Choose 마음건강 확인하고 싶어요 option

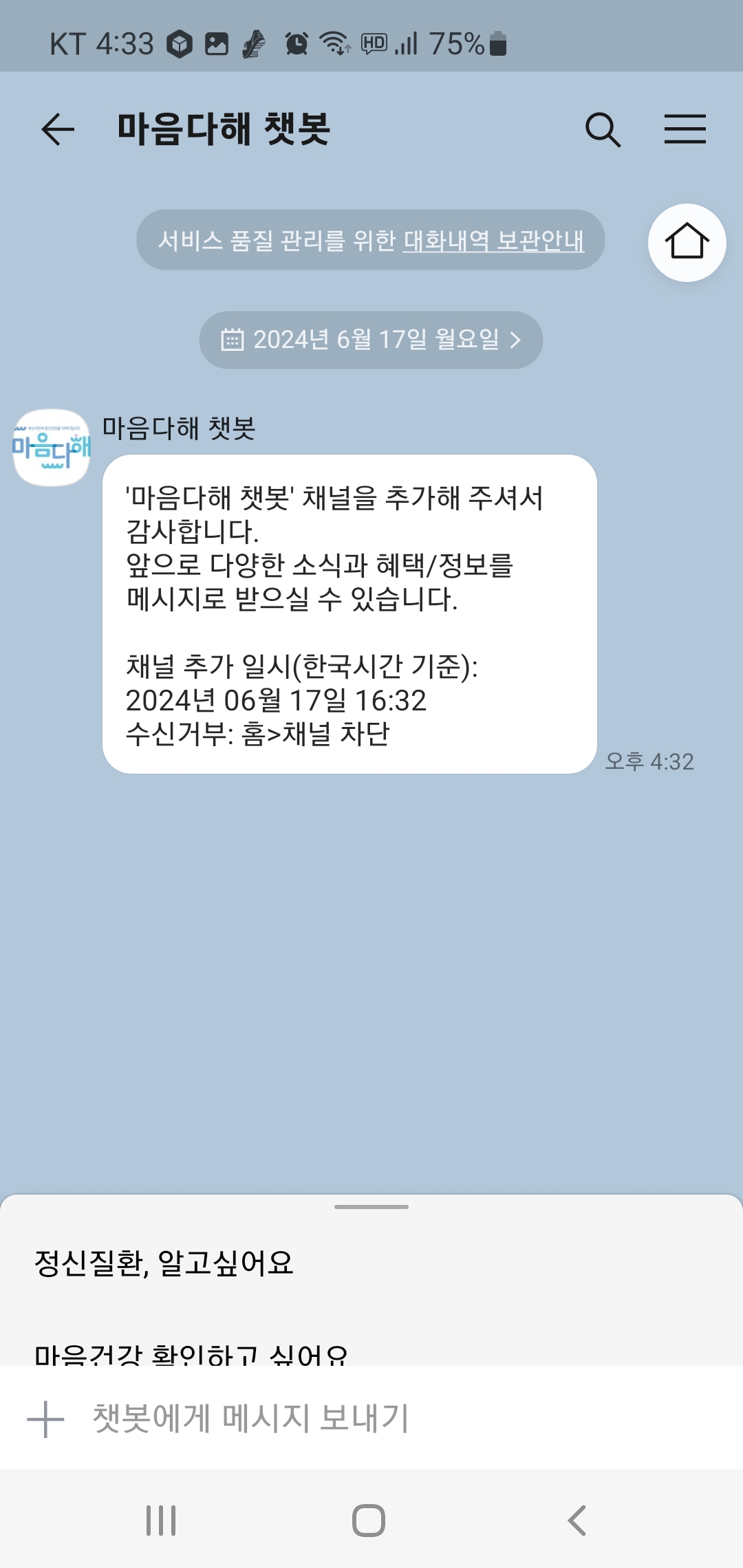tap(191, 1353)
